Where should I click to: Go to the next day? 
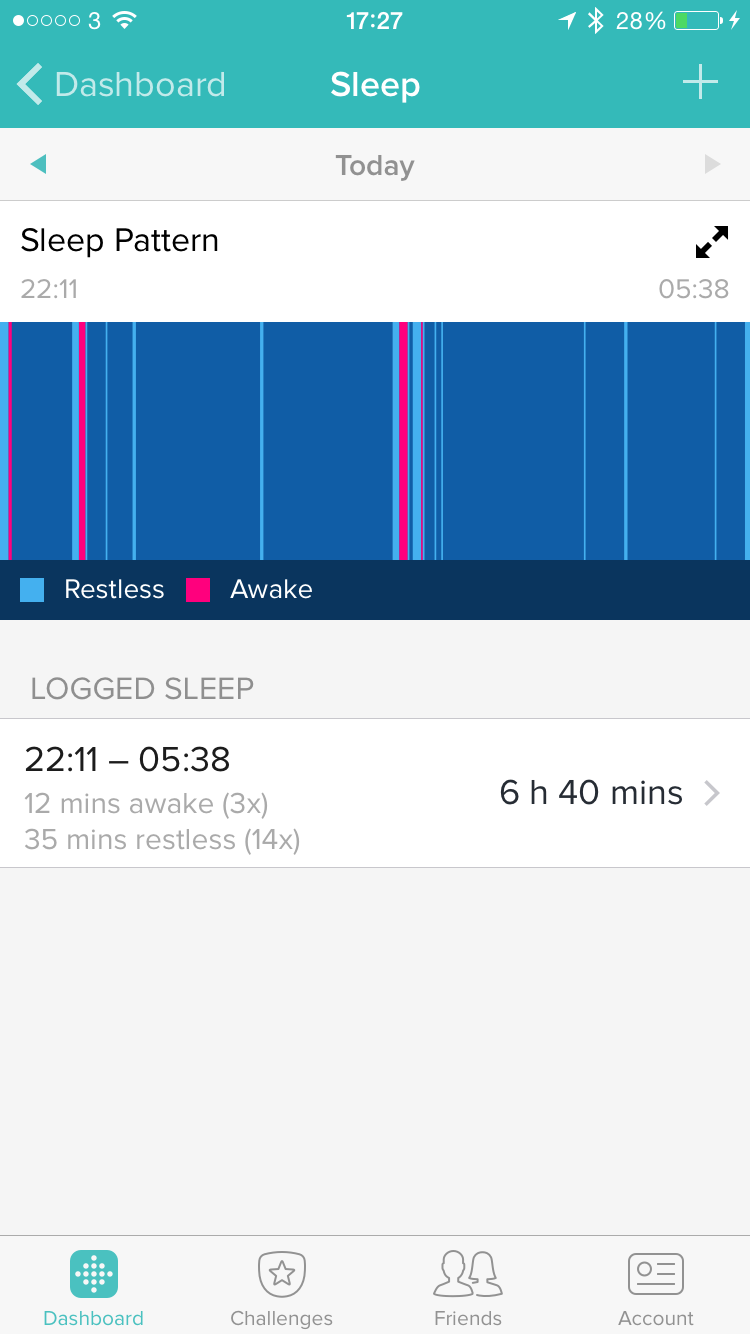click(x=712, y=164)
